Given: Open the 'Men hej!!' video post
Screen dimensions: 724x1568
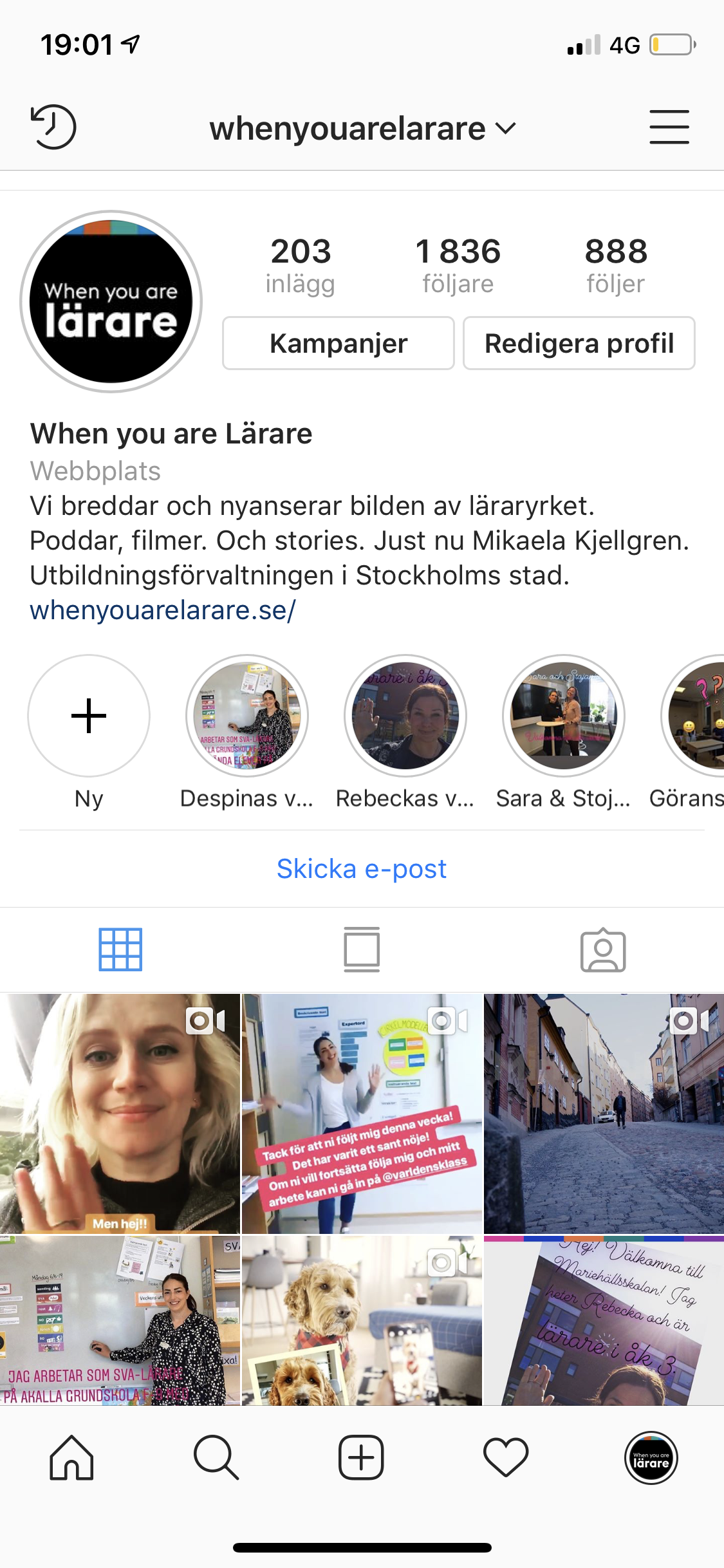Looking at the screenshot, I should [120, 1114].
